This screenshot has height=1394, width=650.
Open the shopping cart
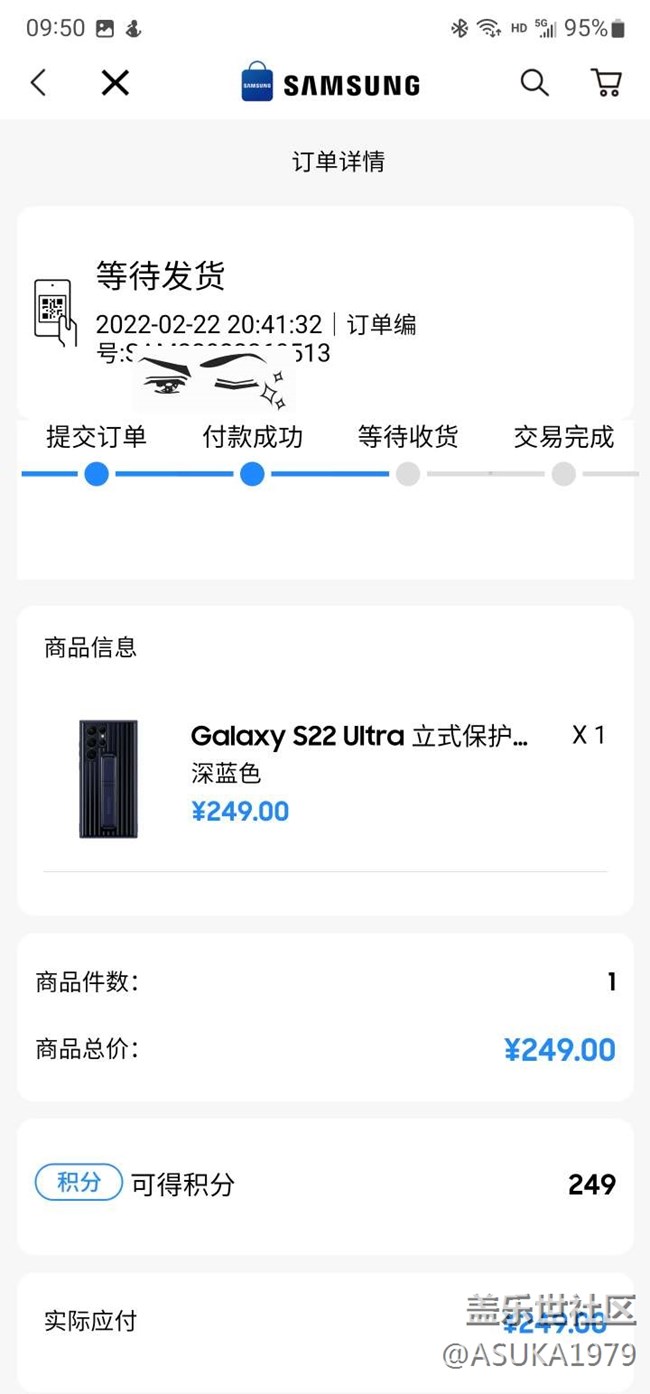(606, 83)
